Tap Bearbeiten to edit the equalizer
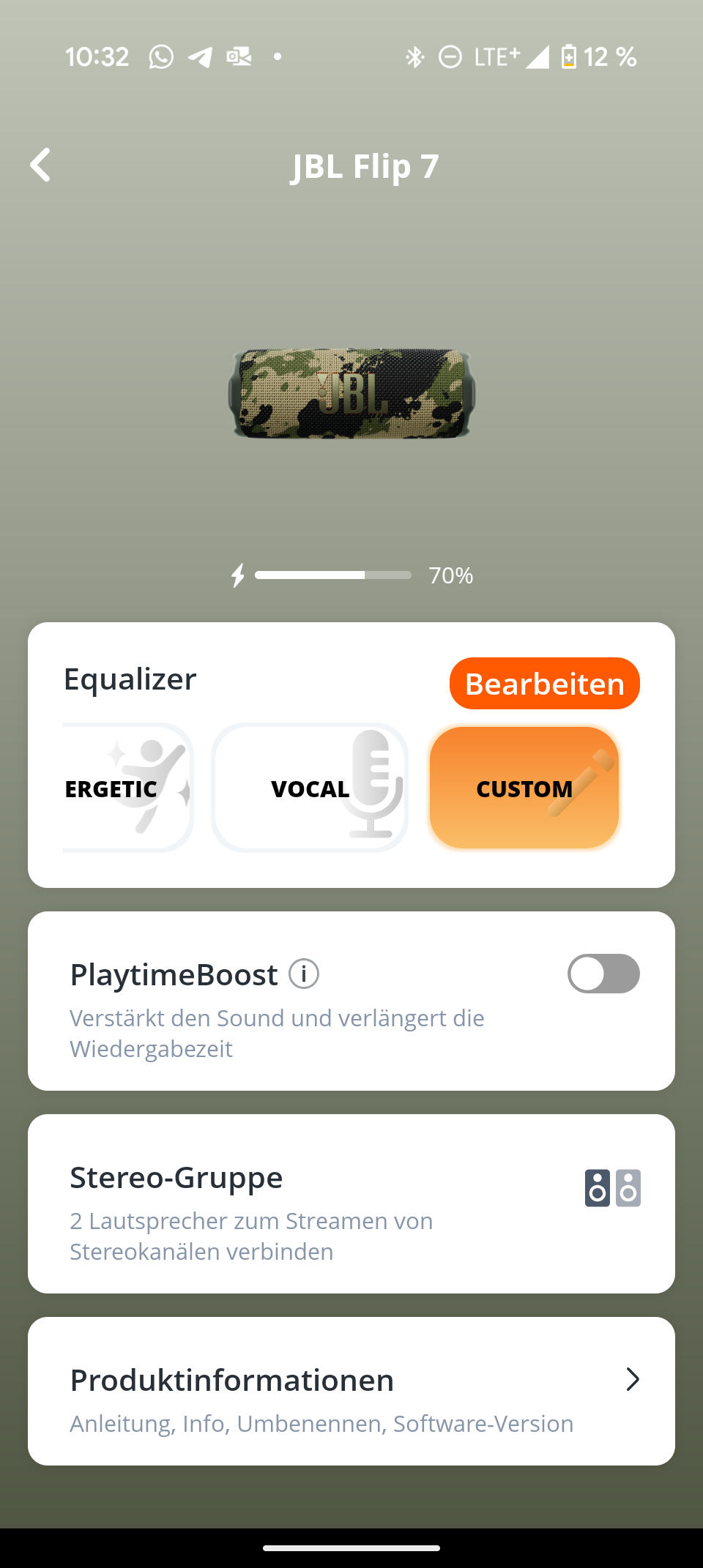The width and height of the screenshot is (703, 1568). tap(545, 684)
